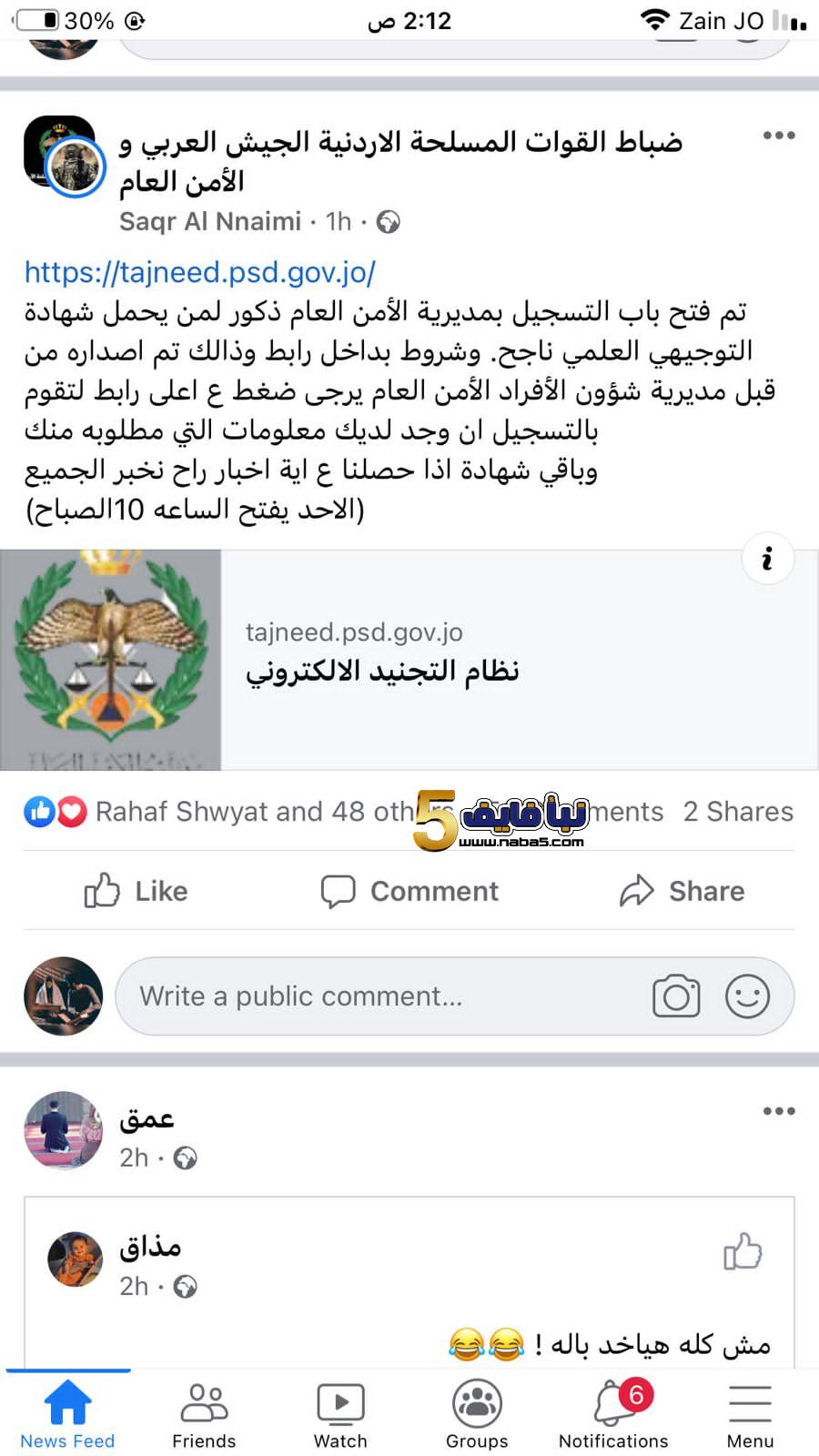
Task: Like the مذاق page with thumbs-up icon
Action: 742,1251
